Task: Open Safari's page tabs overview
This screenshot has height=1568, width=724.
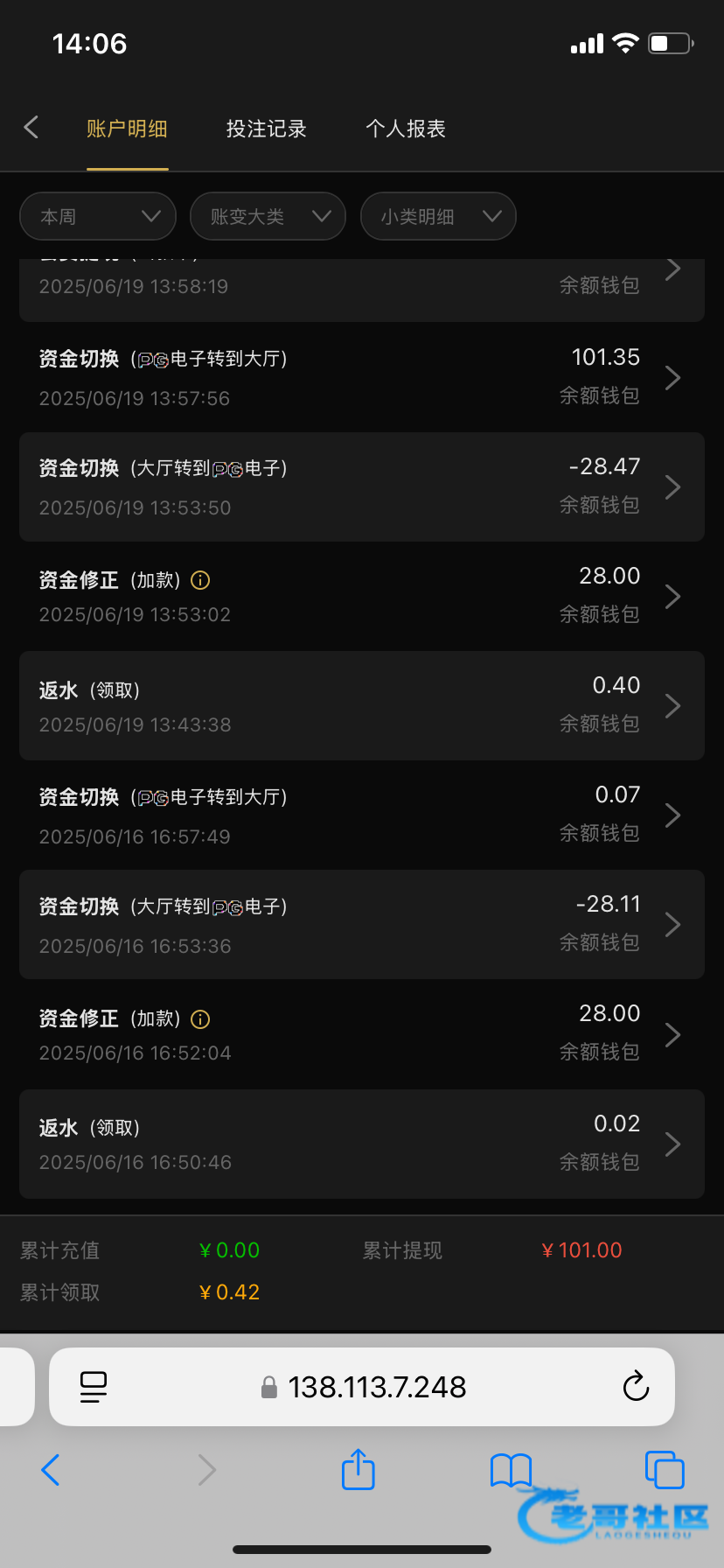Action: click(665, 1469)
